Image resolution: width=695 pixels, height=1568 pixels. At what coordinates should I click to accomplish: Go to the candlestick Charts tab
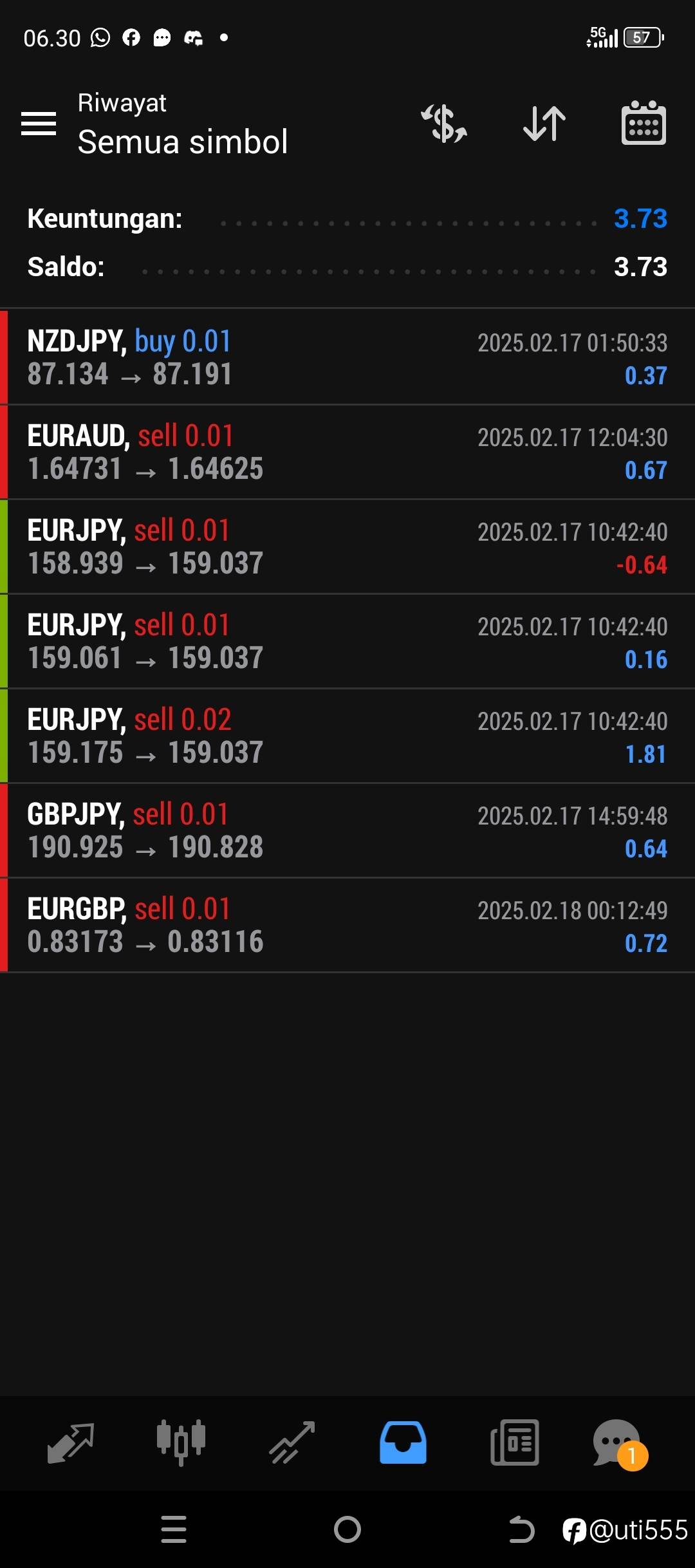[181, 1442]
